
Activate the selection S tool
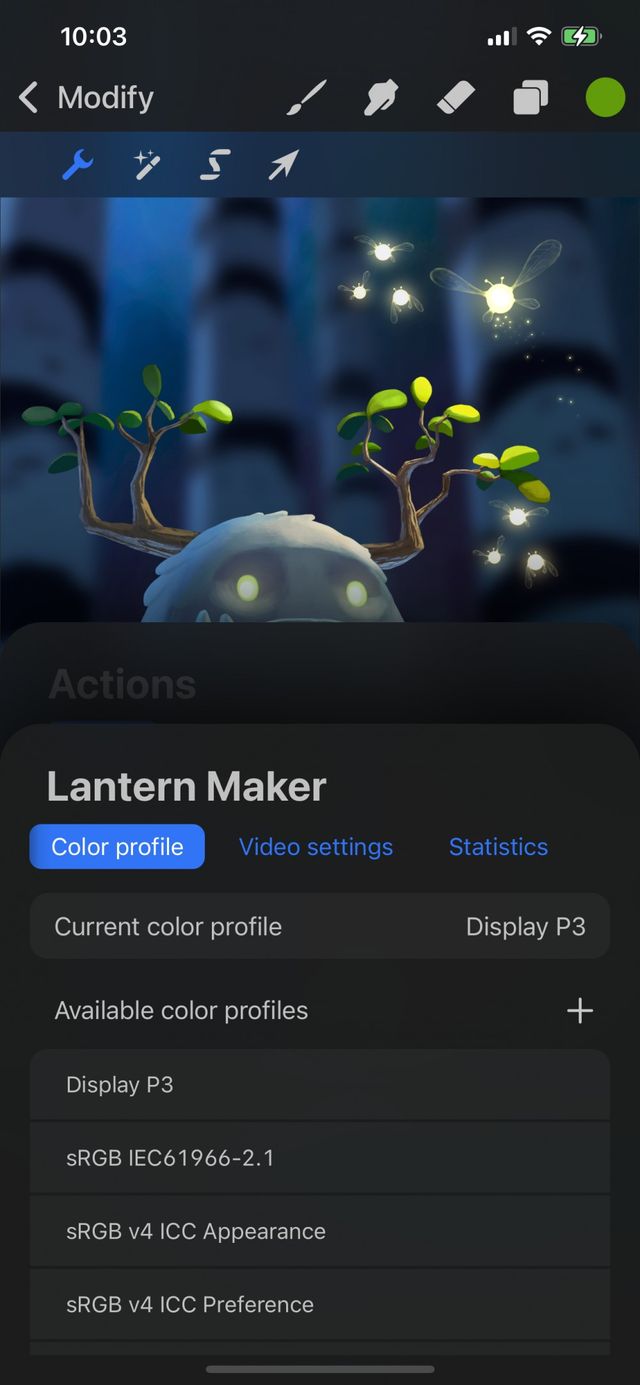[215, 165]
